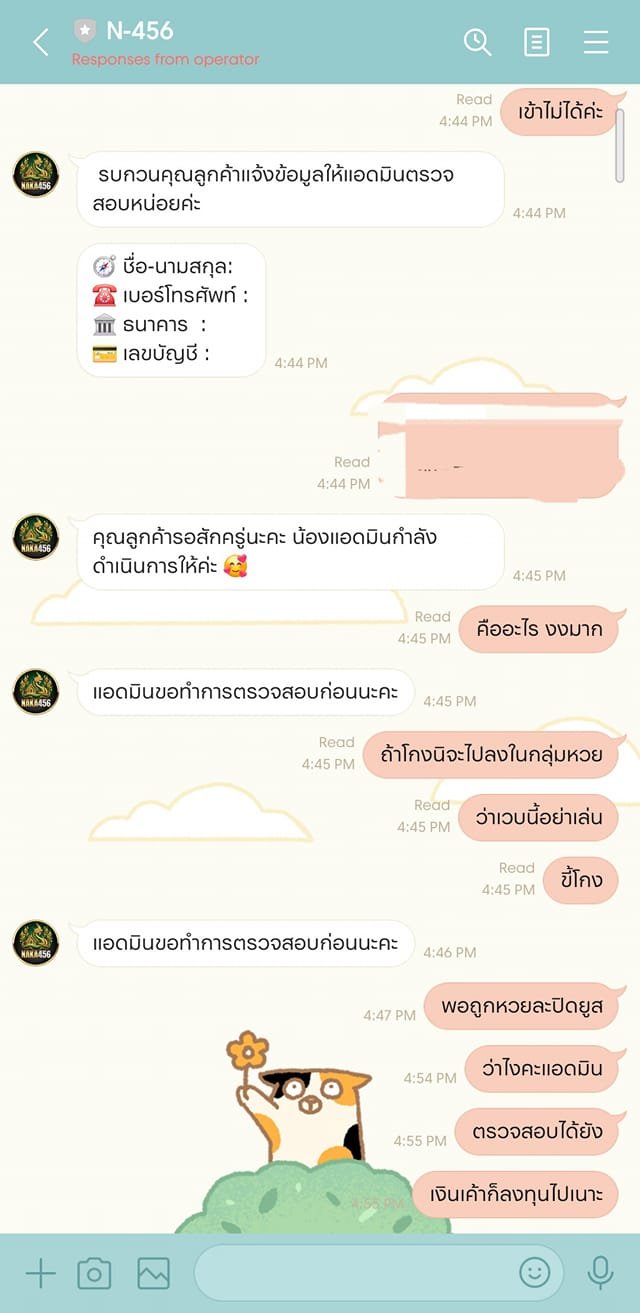
Task: Pick a photo from the gallery
Action: click(153, 1273)
